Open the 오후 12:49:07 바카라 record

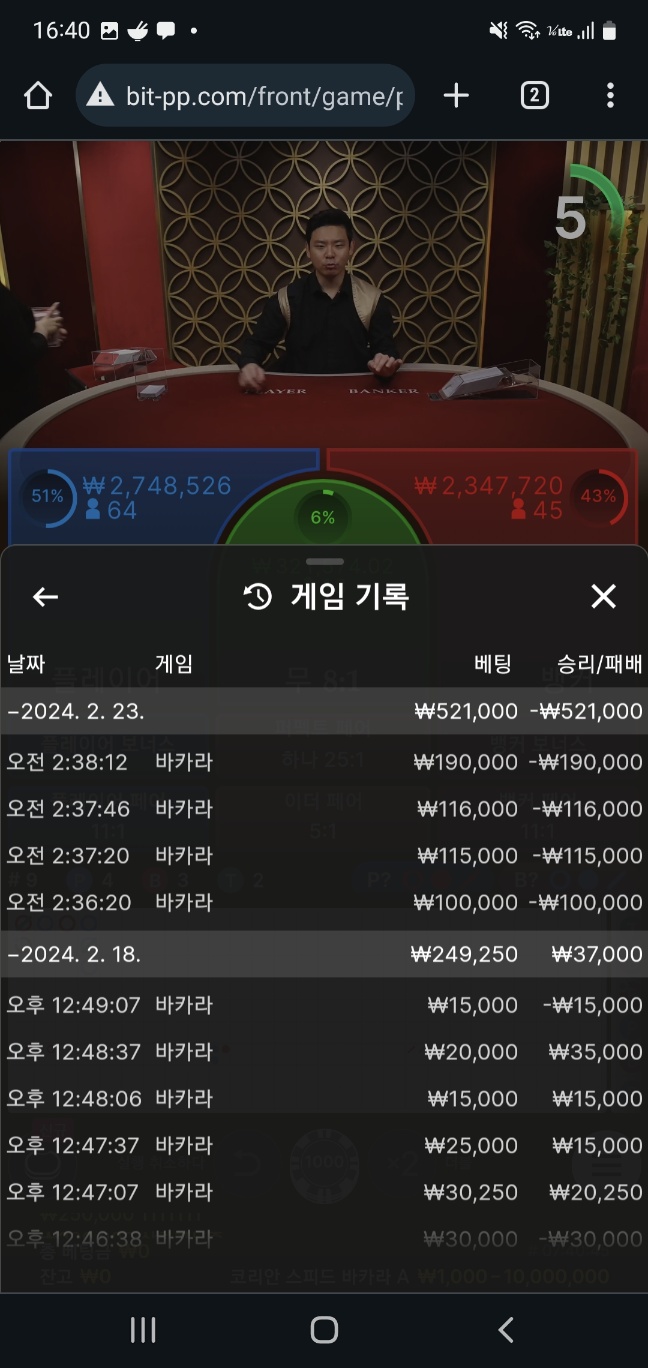[323, 1005]
